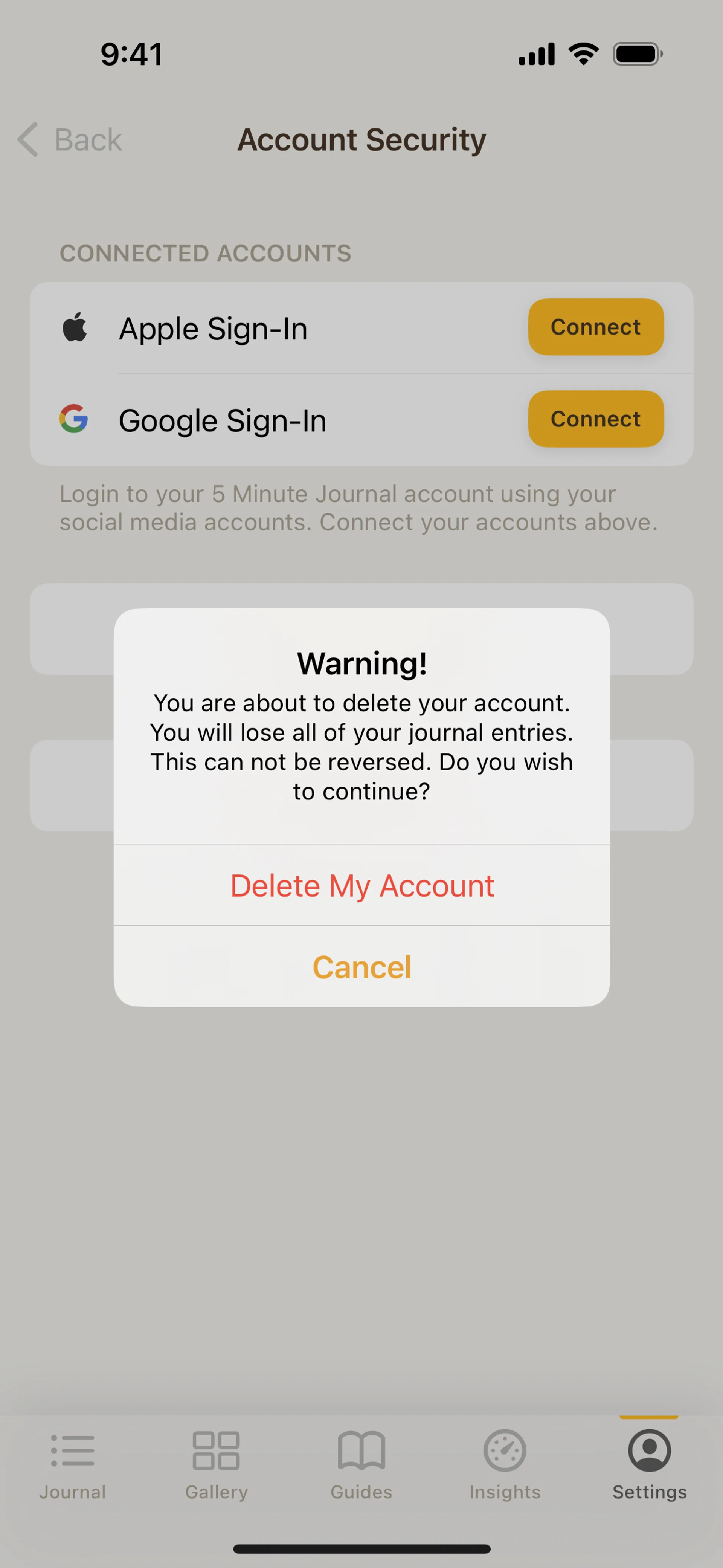Confirm with Delete My Account
Screen dimensions: 723x1568
361,885
